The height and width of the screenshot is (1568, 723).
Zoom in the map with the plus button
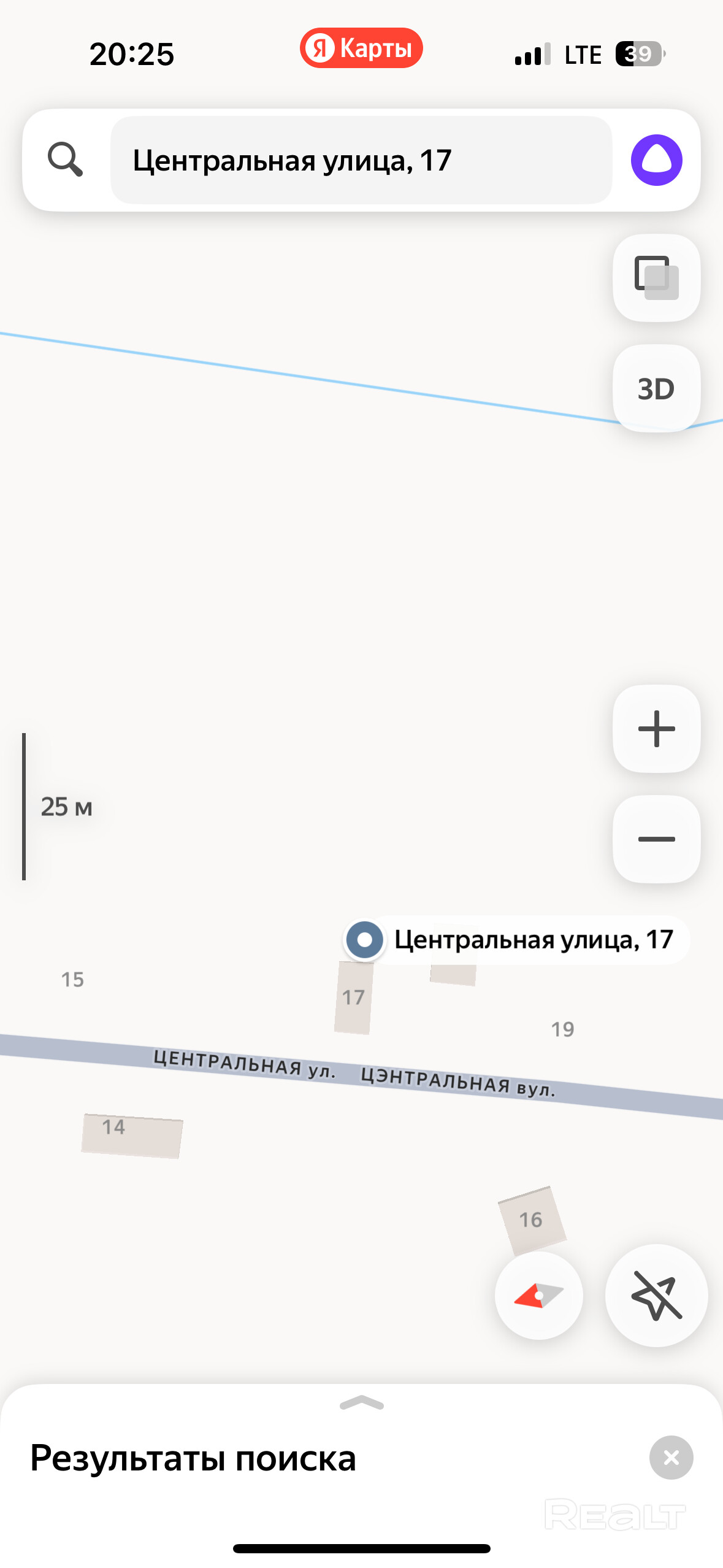pyautogui.click(x=656, y=729)
